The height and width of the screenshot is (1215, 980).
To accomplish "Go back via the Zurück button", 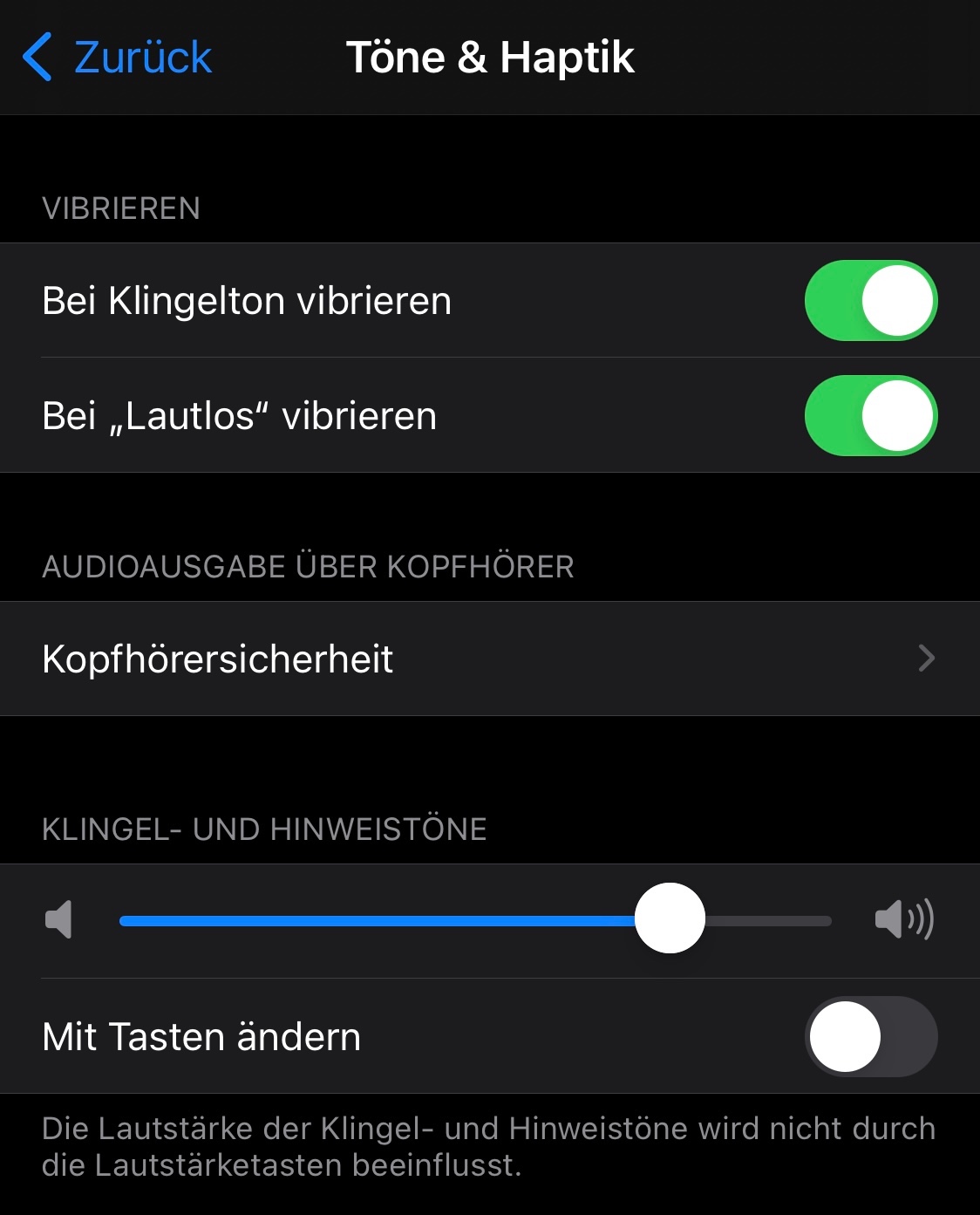I will click(118, 58).
